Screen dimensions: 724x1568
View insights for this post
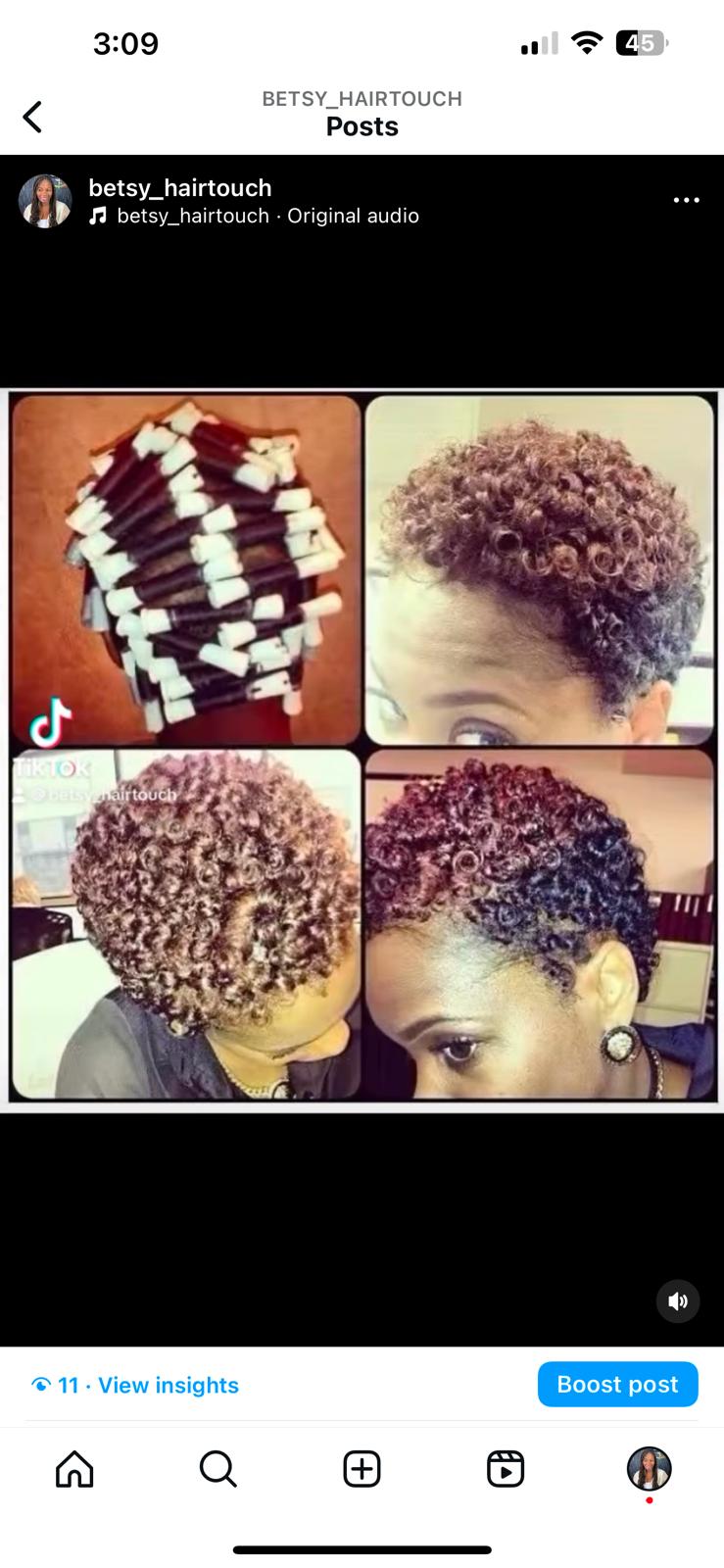(x=135, y=1385)
